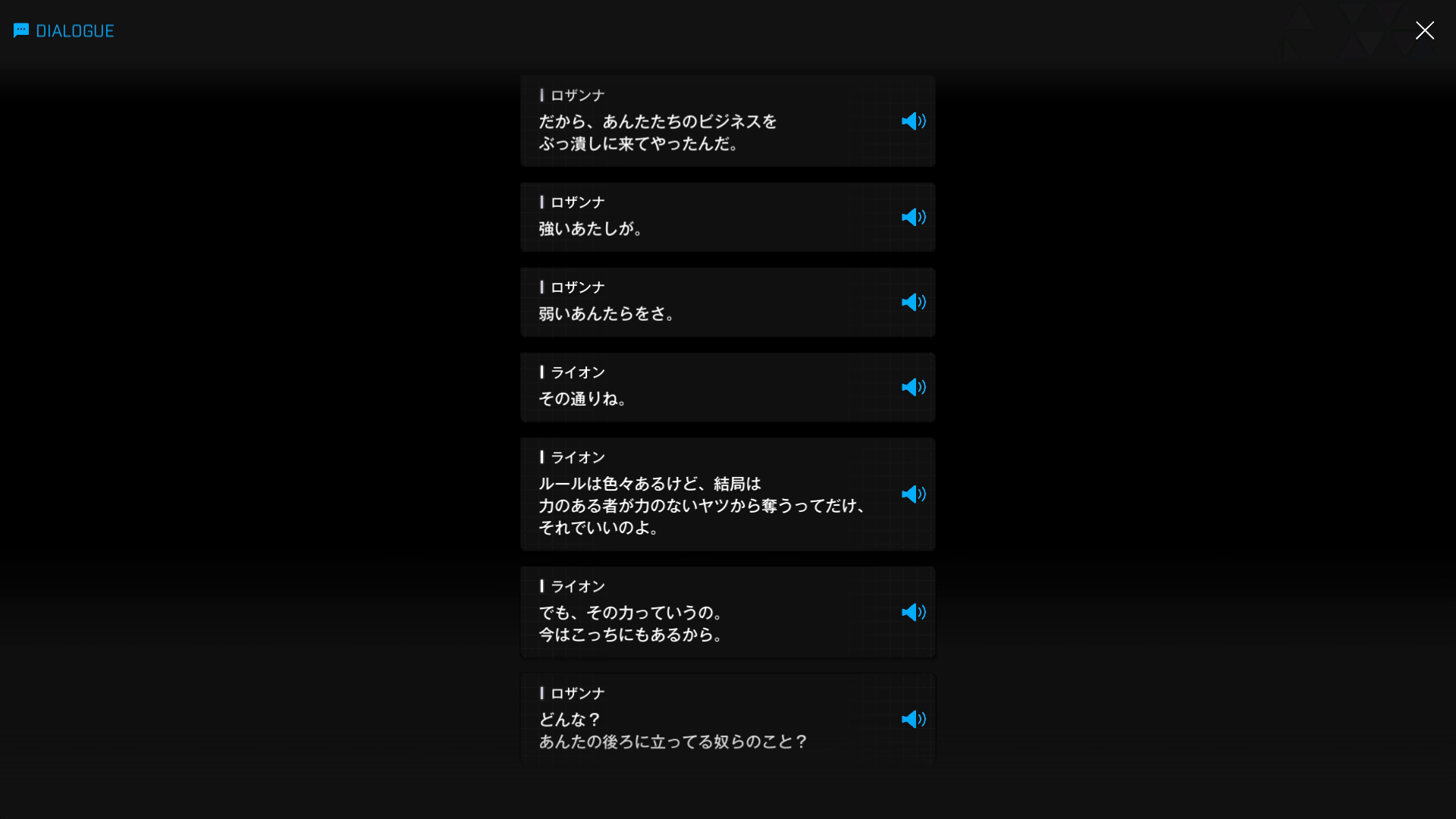
Task: Play voice for 'その通りね。' line
Action: (x=913, y=388)
